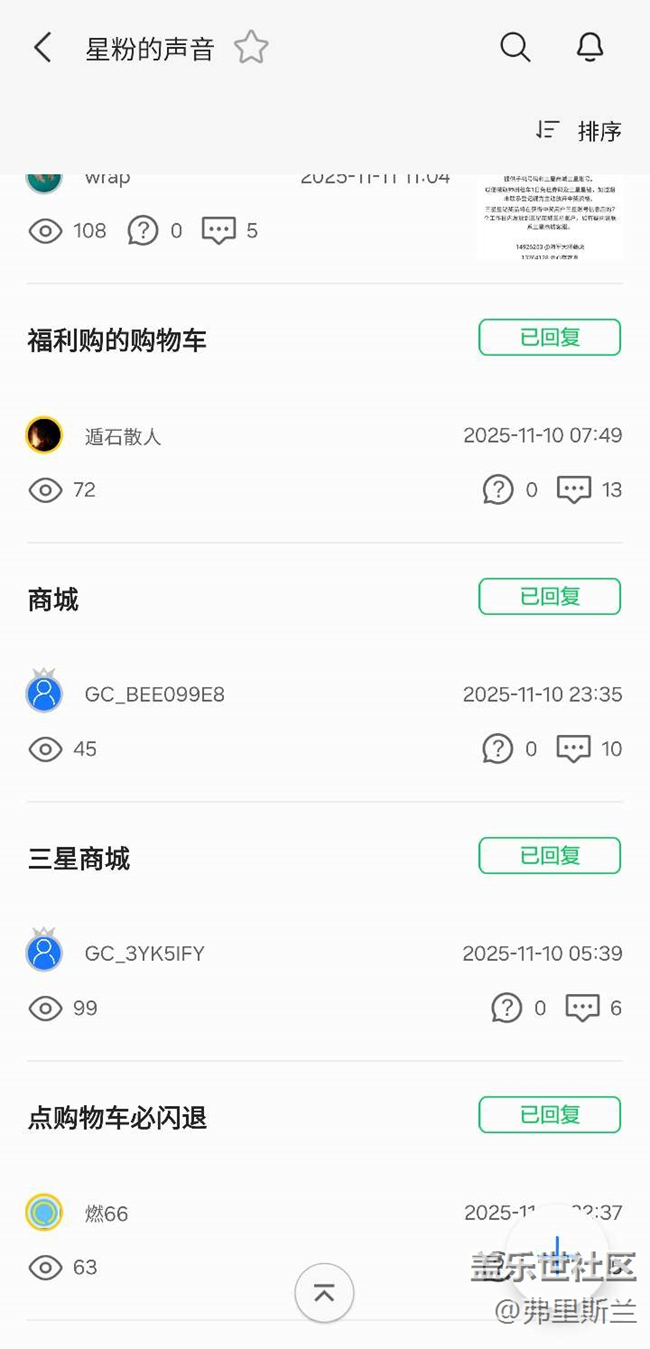Image resolution: width=650 pixels, height=1349 pixels.
Task: View GC_BEE099E8's profile avatar
Action: tap(44, 693)
